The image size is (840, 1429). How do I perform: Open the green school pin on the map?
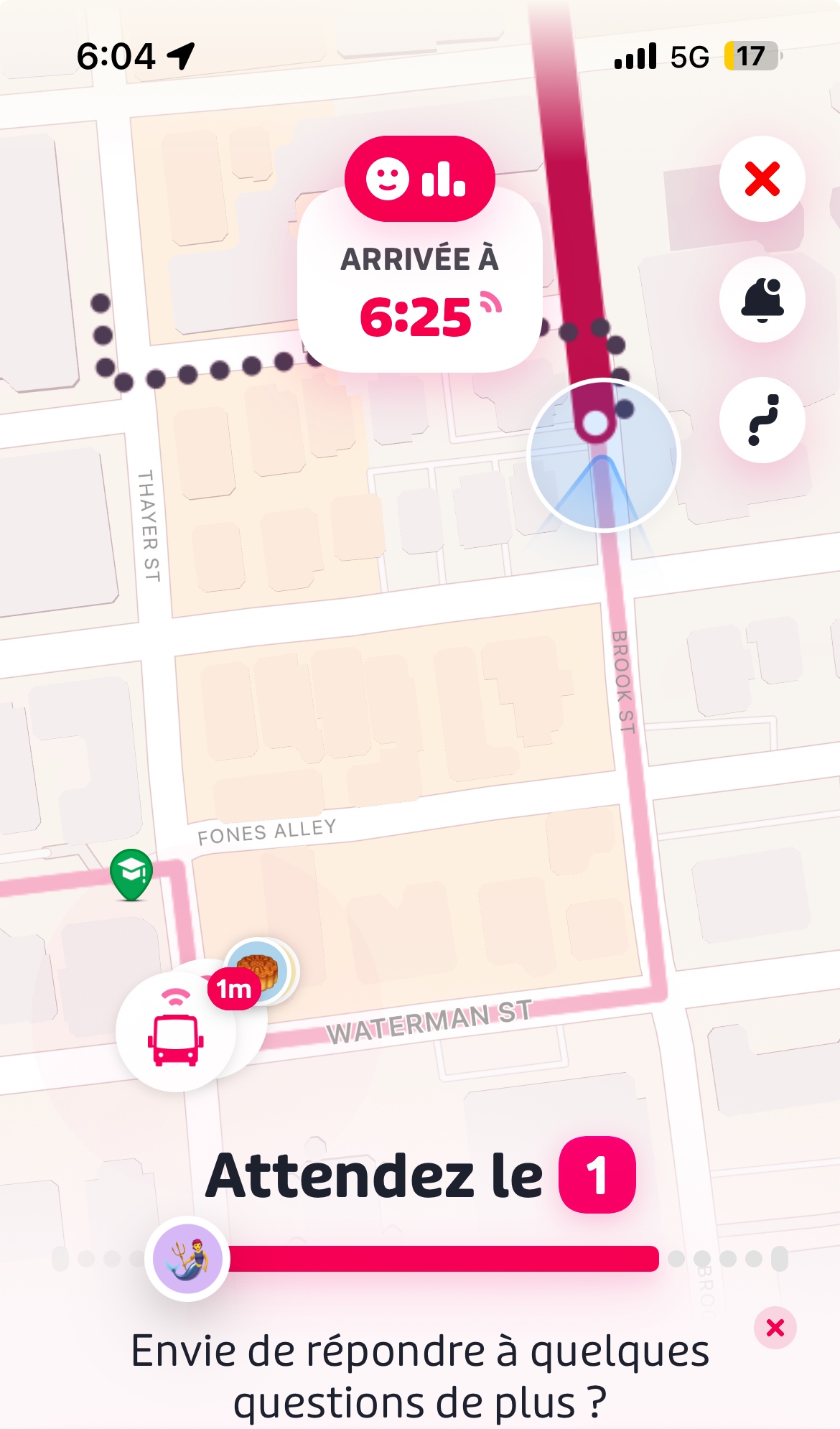point(131,873)
